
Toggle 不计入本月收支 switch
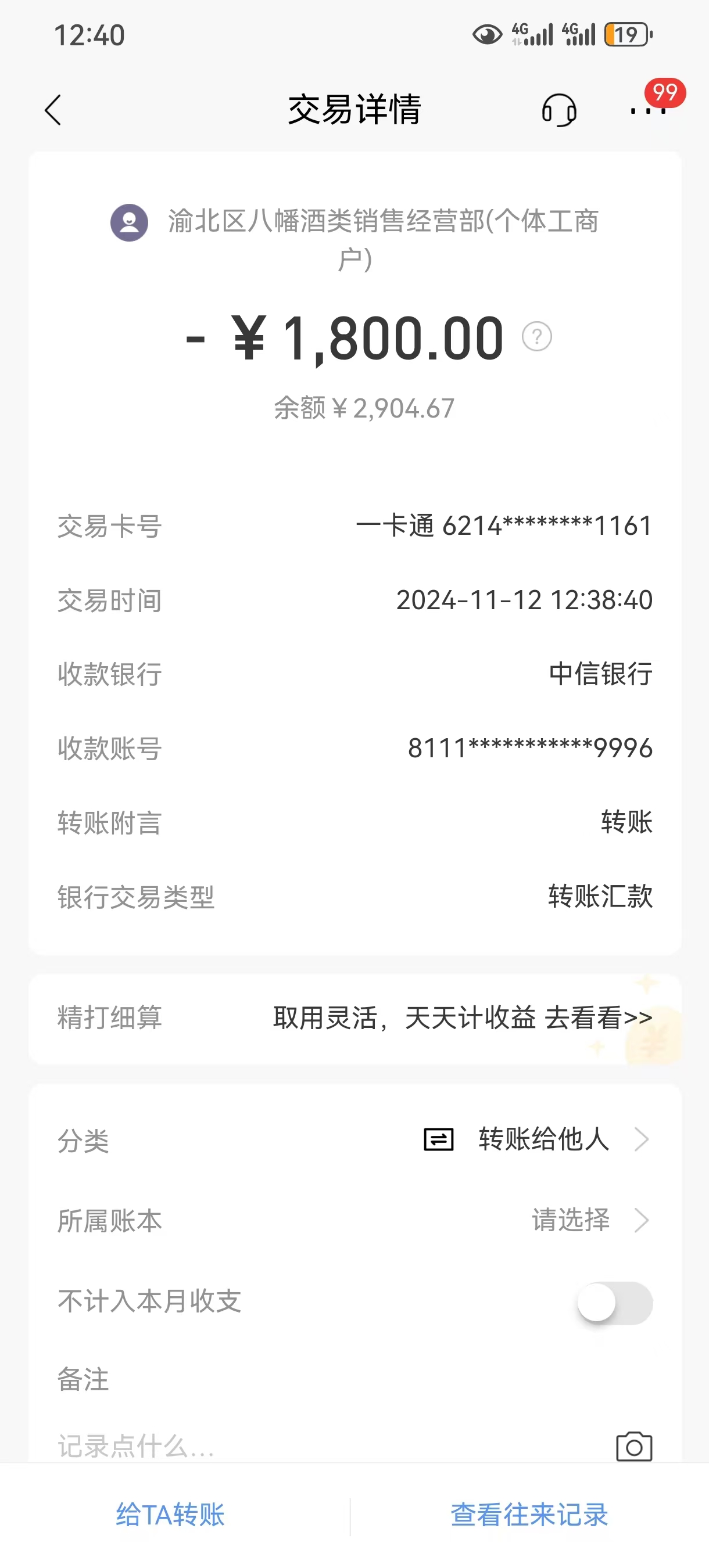pos(615,1303)
